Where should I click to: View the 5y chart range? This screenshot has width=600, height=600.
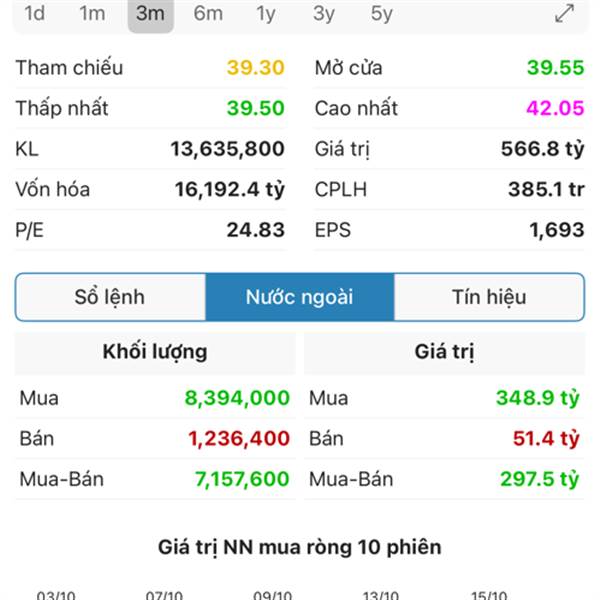pyautogui.click(x=381, y=14)
